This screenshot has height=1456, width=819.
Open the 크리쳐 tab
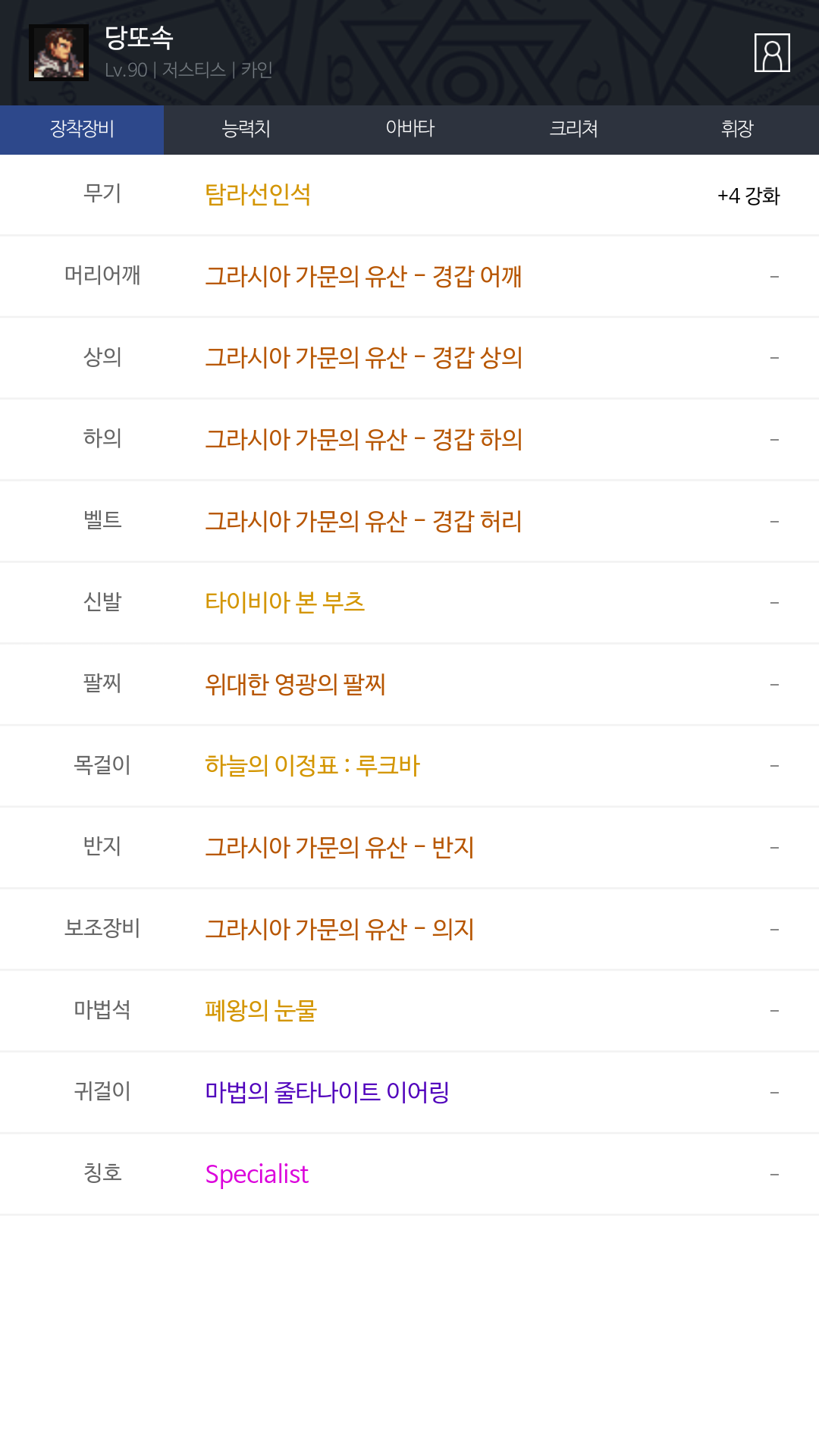click(x=573, y=129)
